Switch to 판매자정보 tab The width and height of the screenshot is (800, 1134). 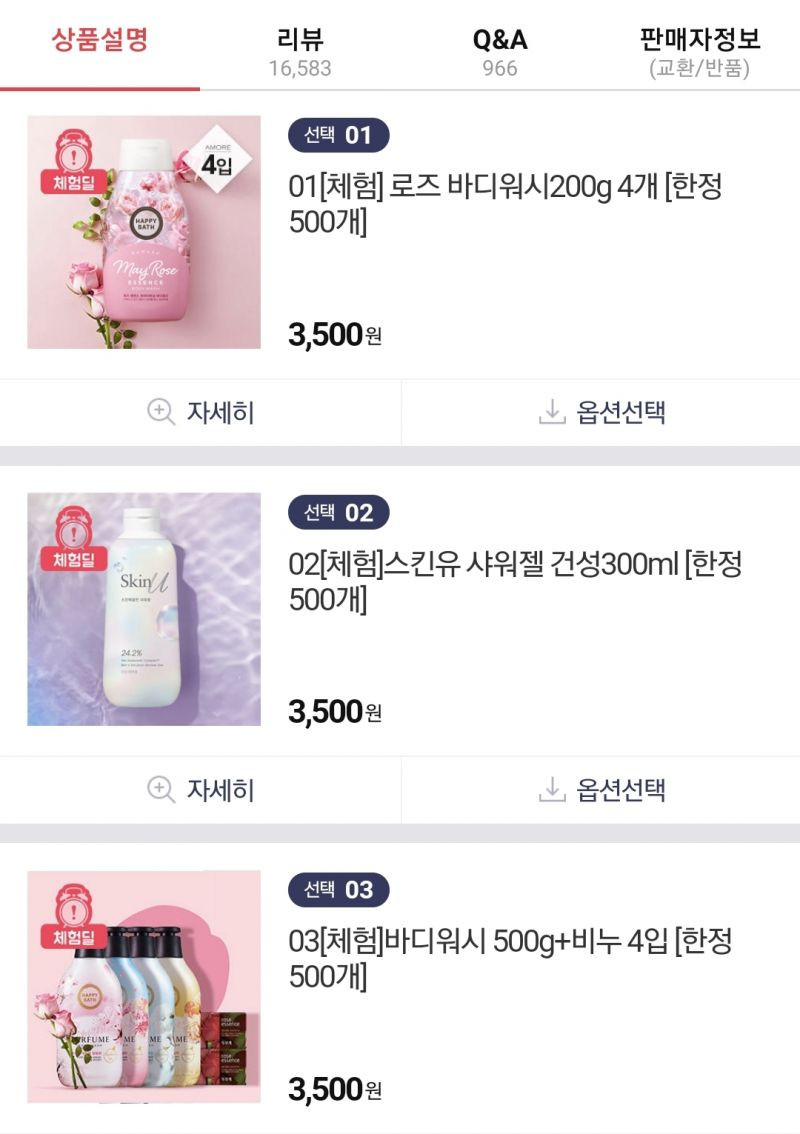tap(700, 52)
